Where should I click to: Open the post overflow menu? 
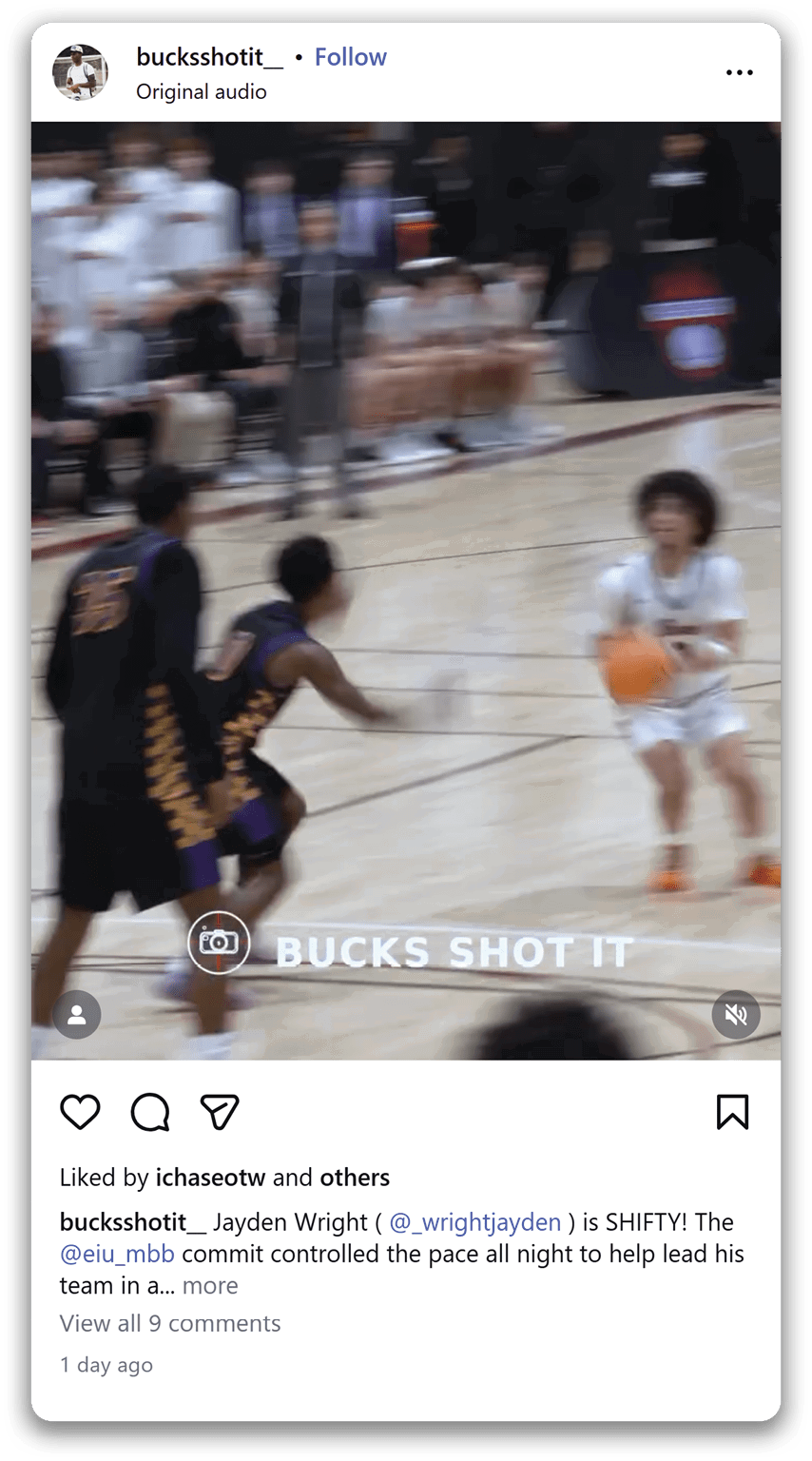(x=739, y=72)
